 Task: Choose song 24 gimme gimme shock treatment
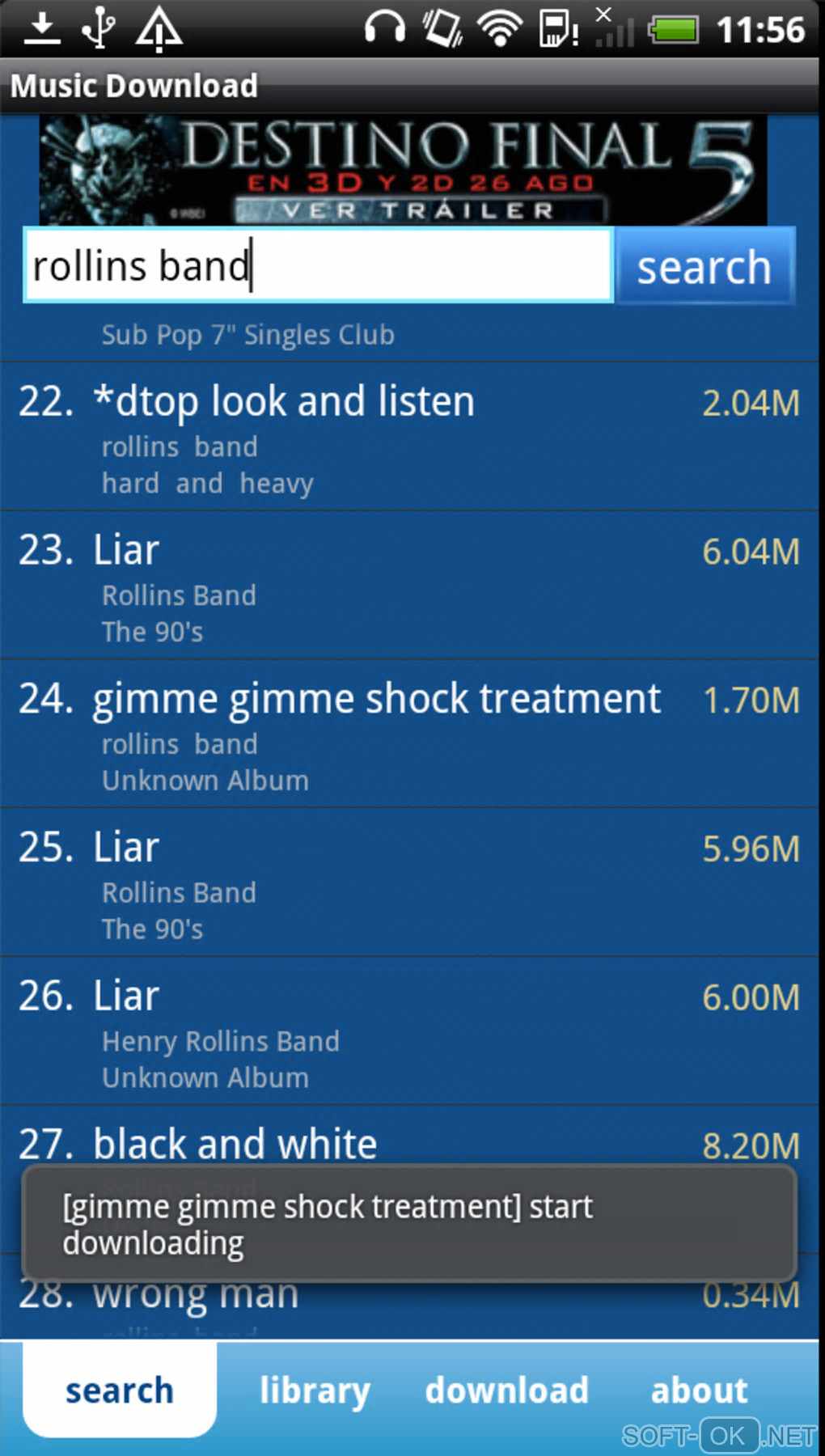[x=408, y=734]
